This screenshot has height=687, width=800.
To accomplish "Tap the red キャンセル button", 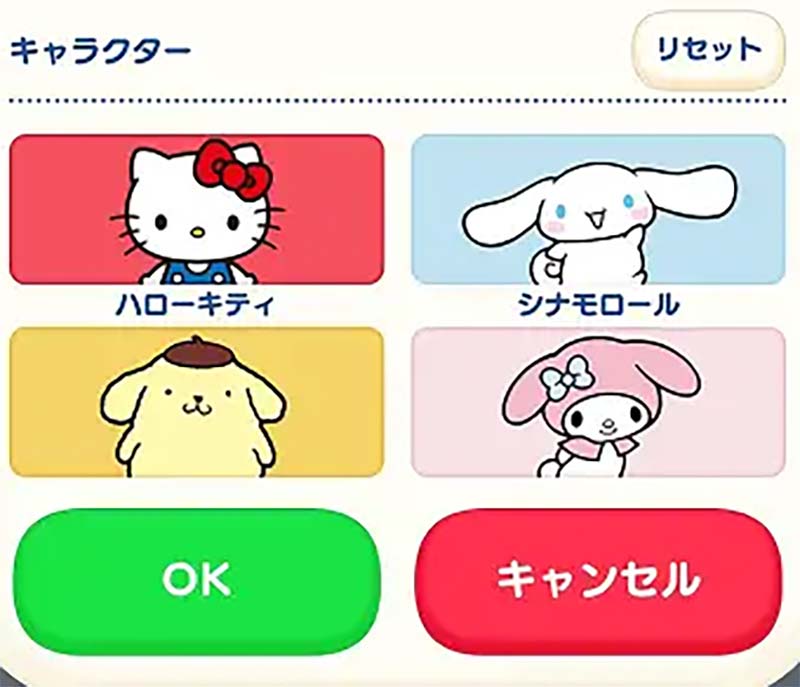I will tap(598, 580).
